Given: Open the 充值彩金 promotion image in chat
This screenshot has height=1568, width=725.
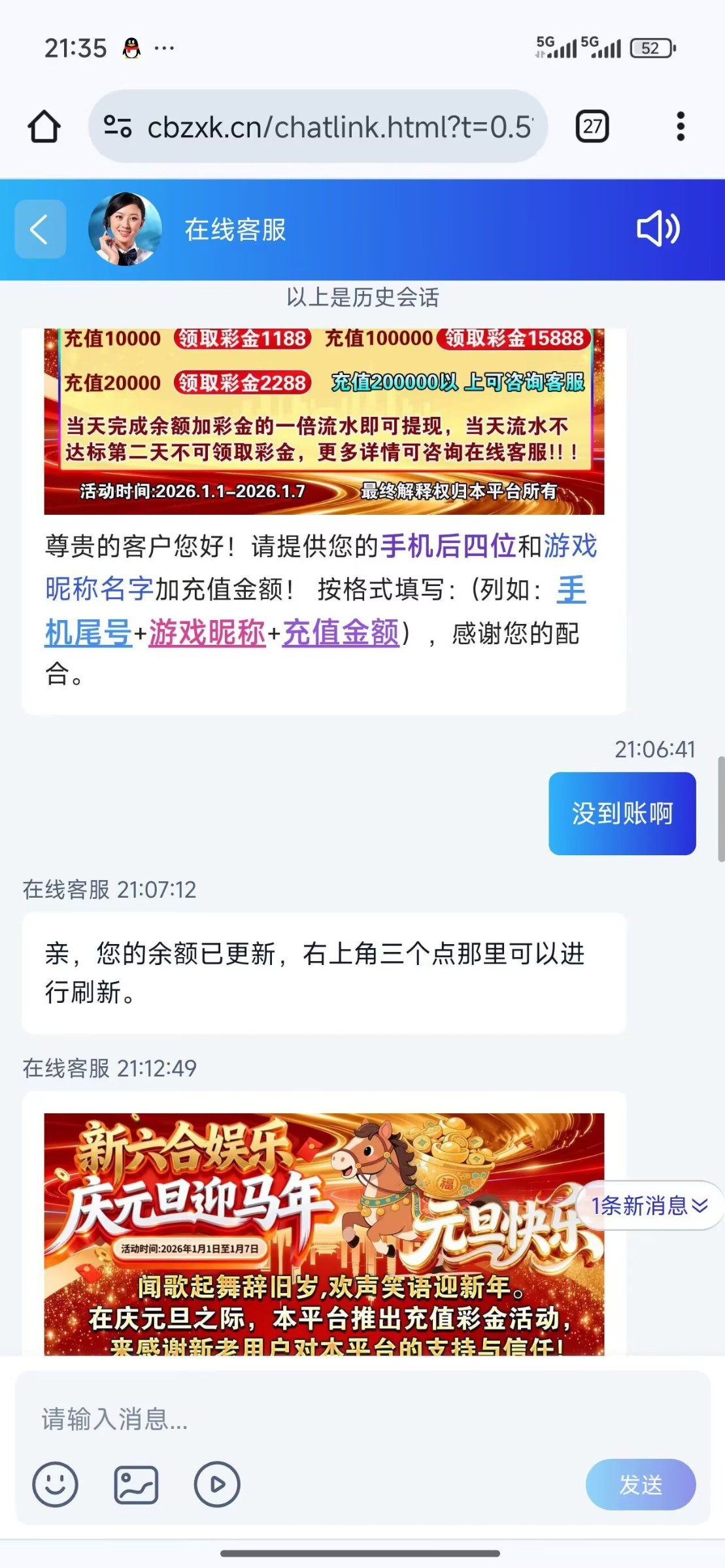Looking at the screenshot, I should 324,421.
